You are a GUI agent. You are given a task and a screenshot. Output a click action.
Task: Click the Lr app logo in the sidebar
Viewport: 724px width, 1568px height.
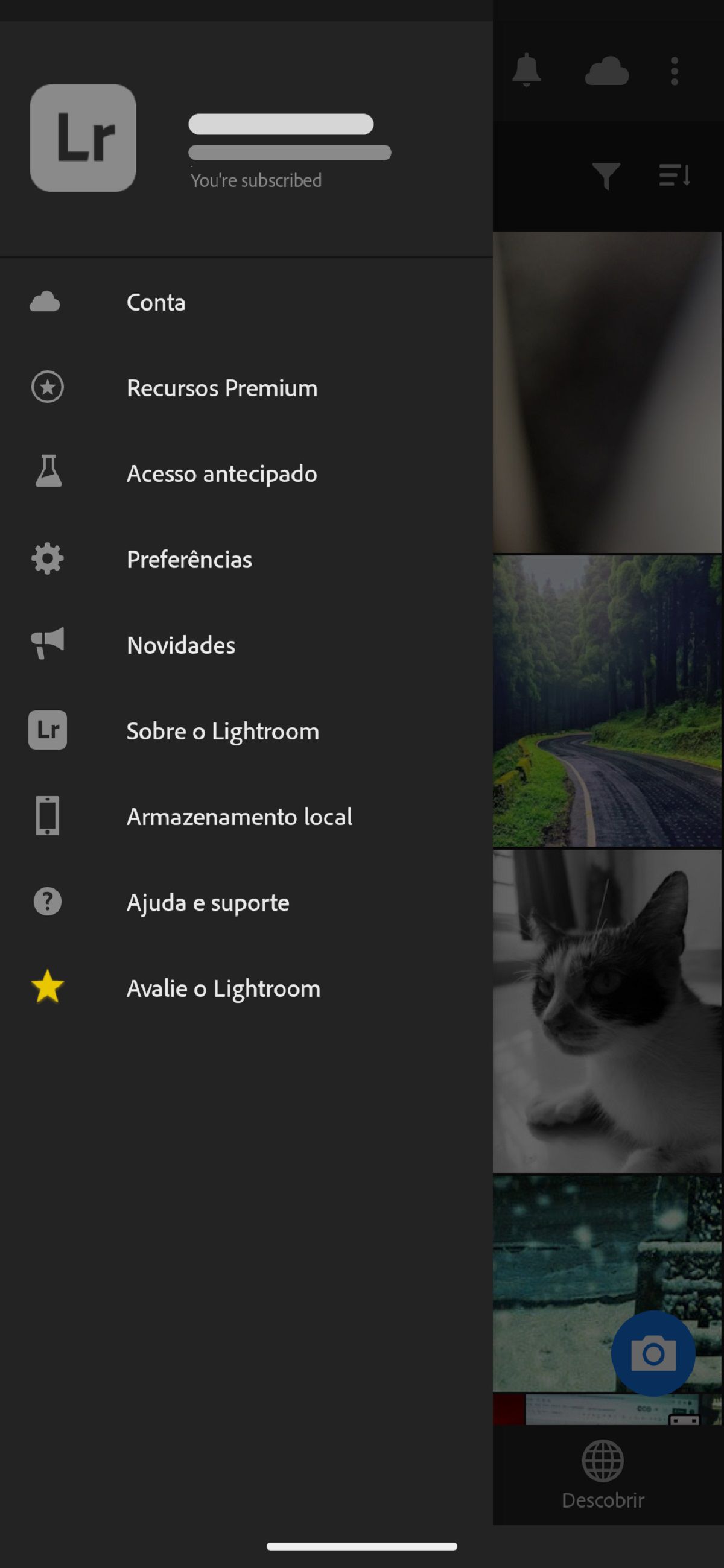tap(83, 139)
